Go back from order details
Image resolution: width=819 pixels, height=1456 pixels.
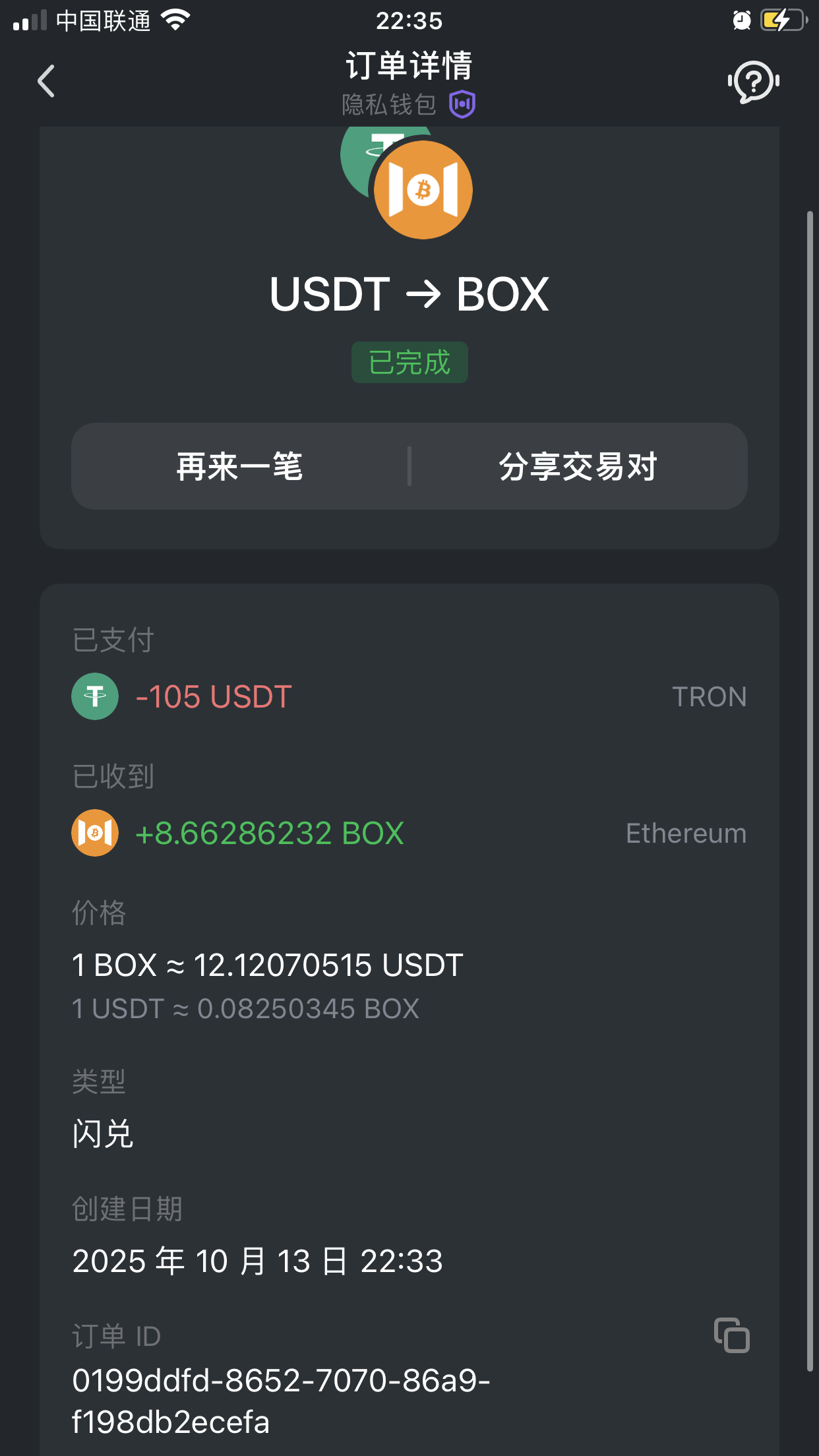46,81
